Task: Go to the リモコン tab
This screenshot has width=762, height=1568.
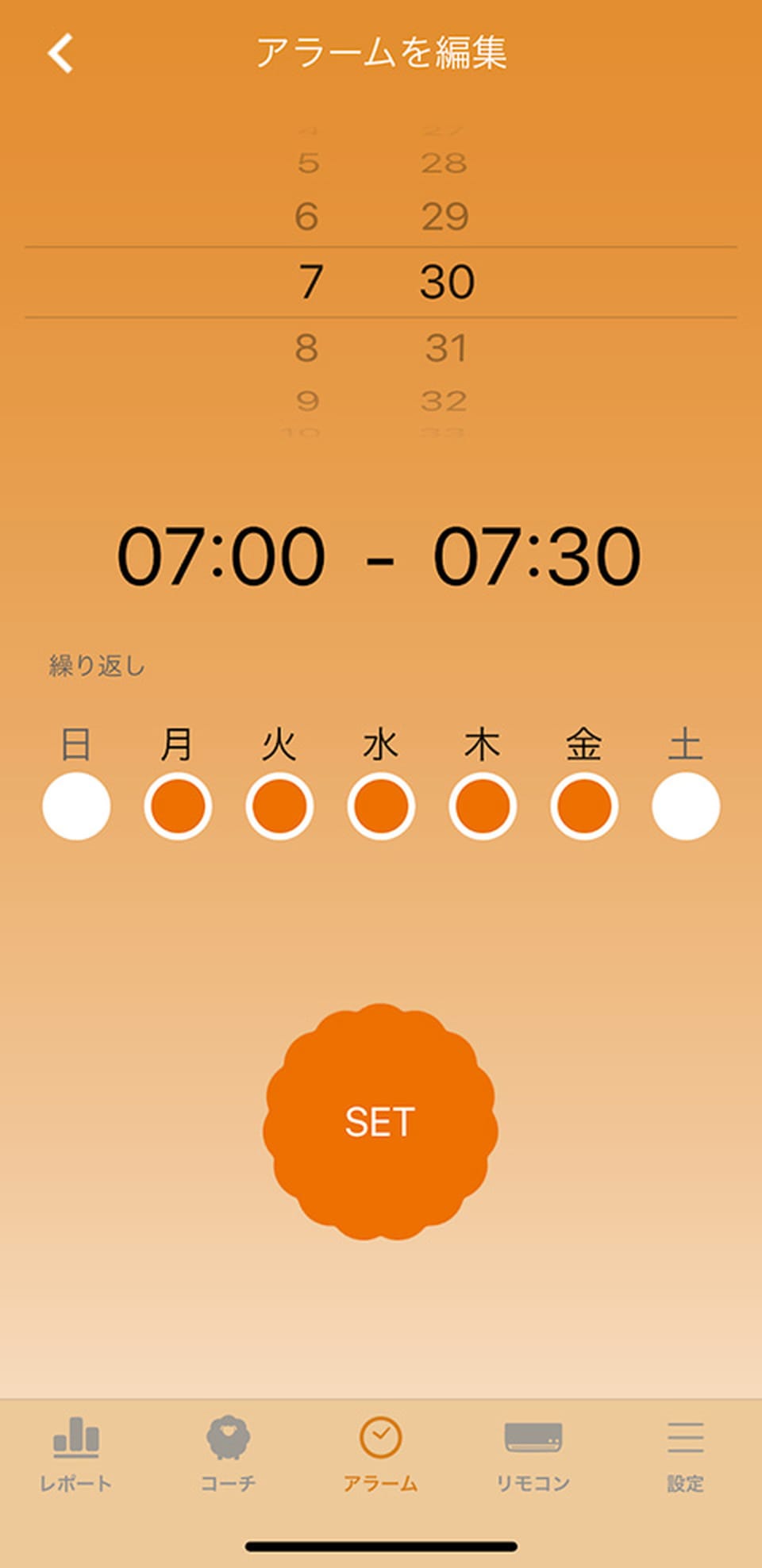Action: click(533, 1455)
